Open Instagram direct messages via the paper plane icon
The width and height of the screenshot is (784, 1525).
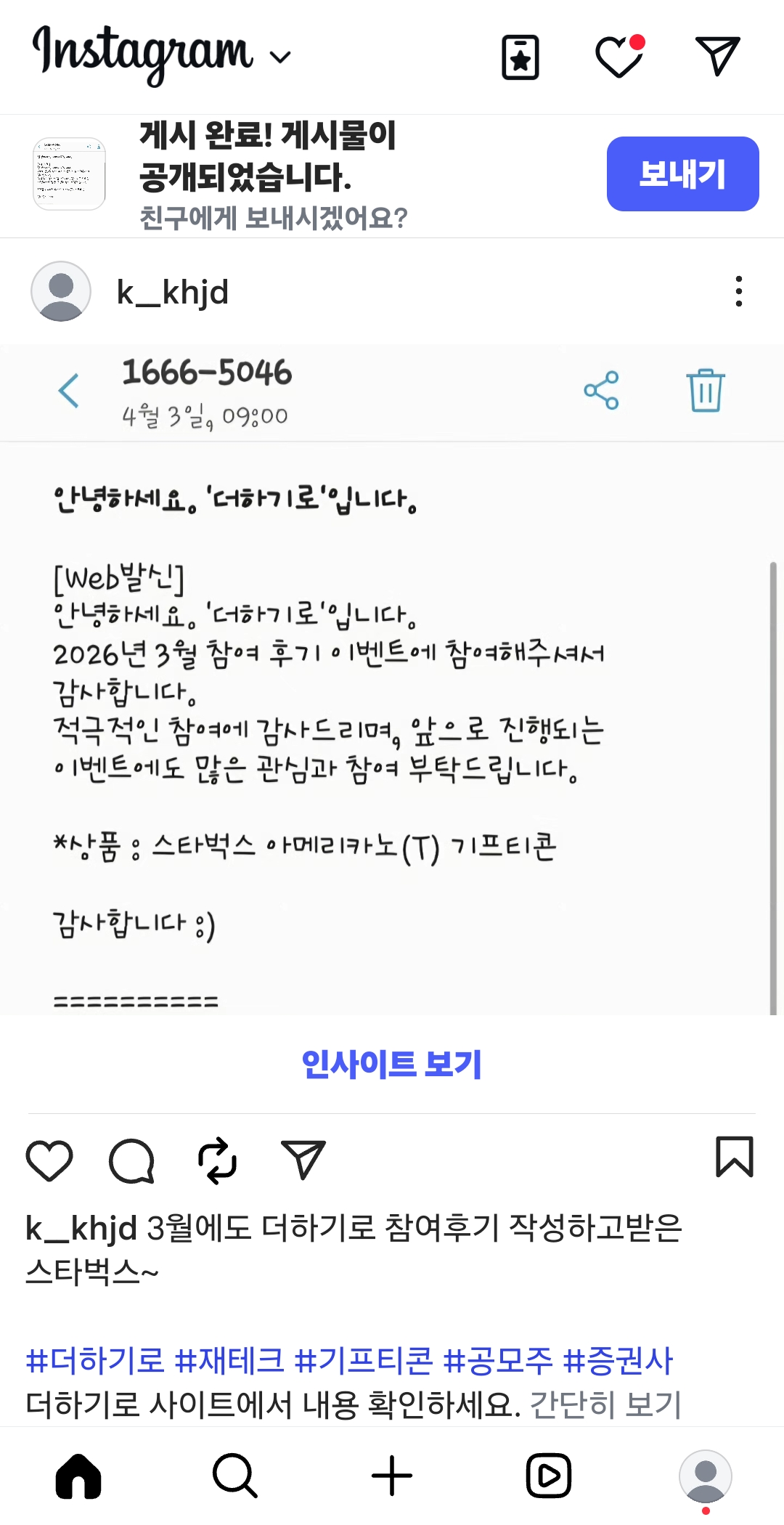pyautogui.click(x=718, y=57)
